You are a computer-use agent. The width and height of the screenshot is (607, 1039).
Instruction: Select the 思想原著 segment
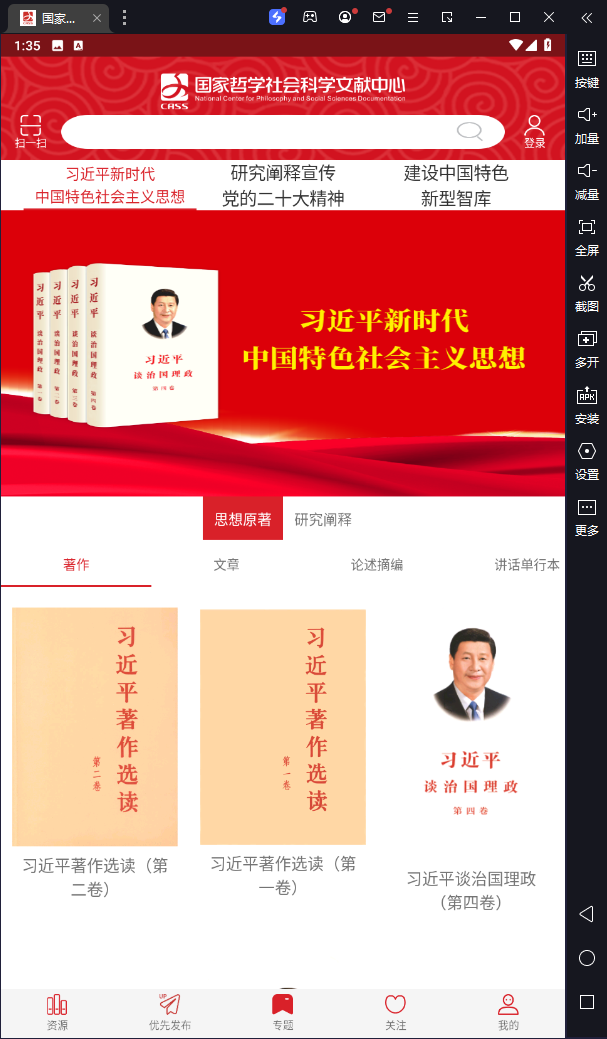pos(243,520)
